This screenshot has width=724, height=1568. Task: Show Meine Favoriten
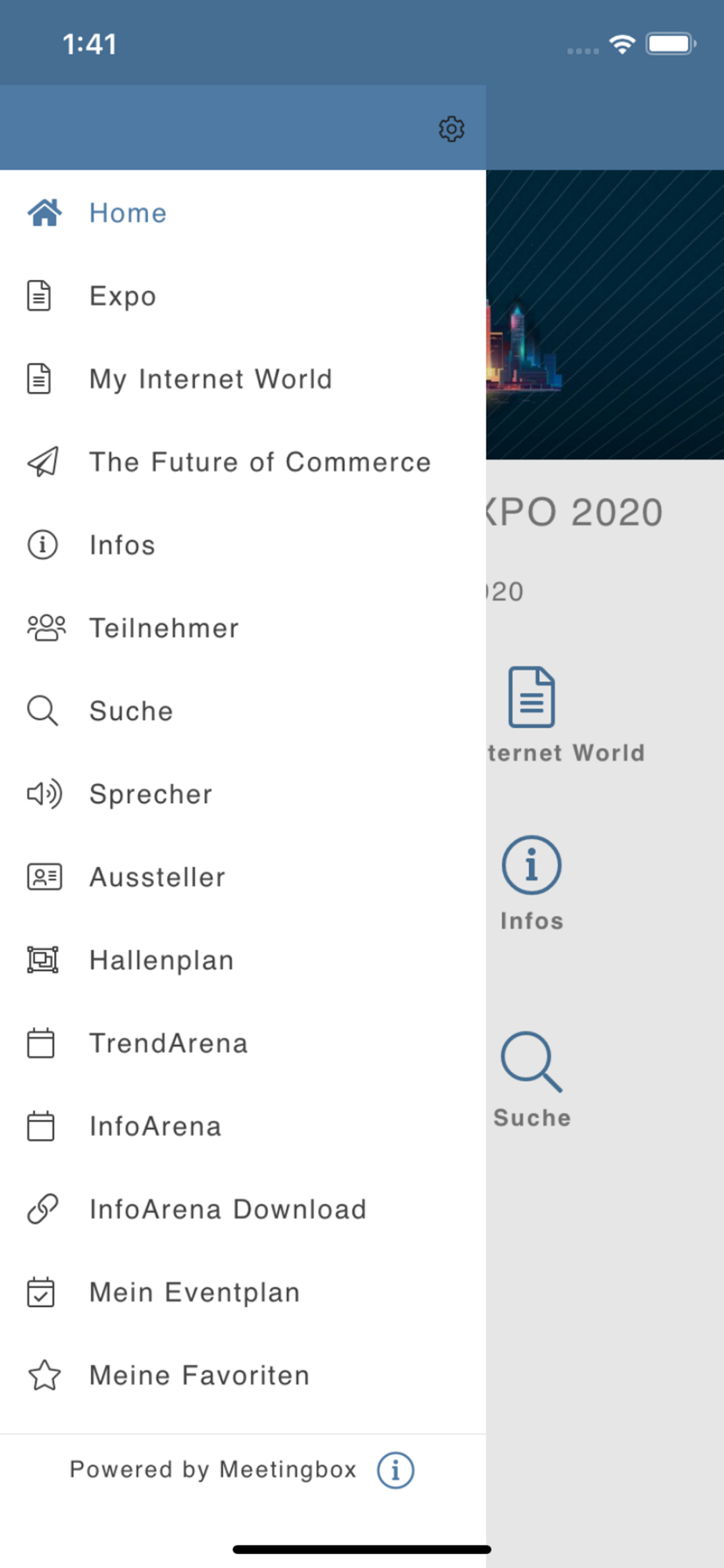pos(243,1376)
